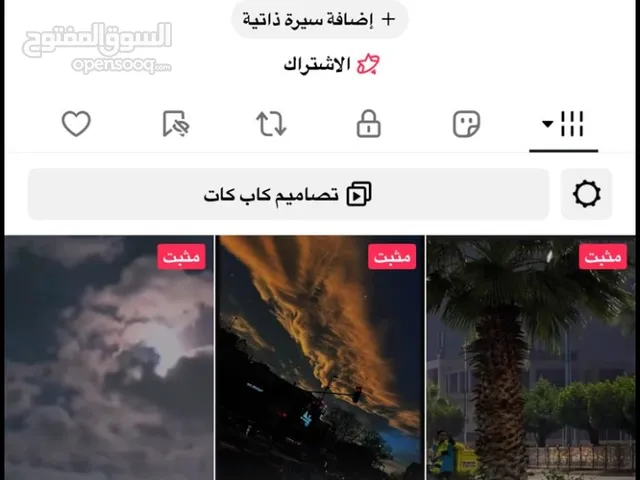Switch to the liked videos tab
Image resolution: width=640 pixels, height=480 pixels.
pos(76,124)
